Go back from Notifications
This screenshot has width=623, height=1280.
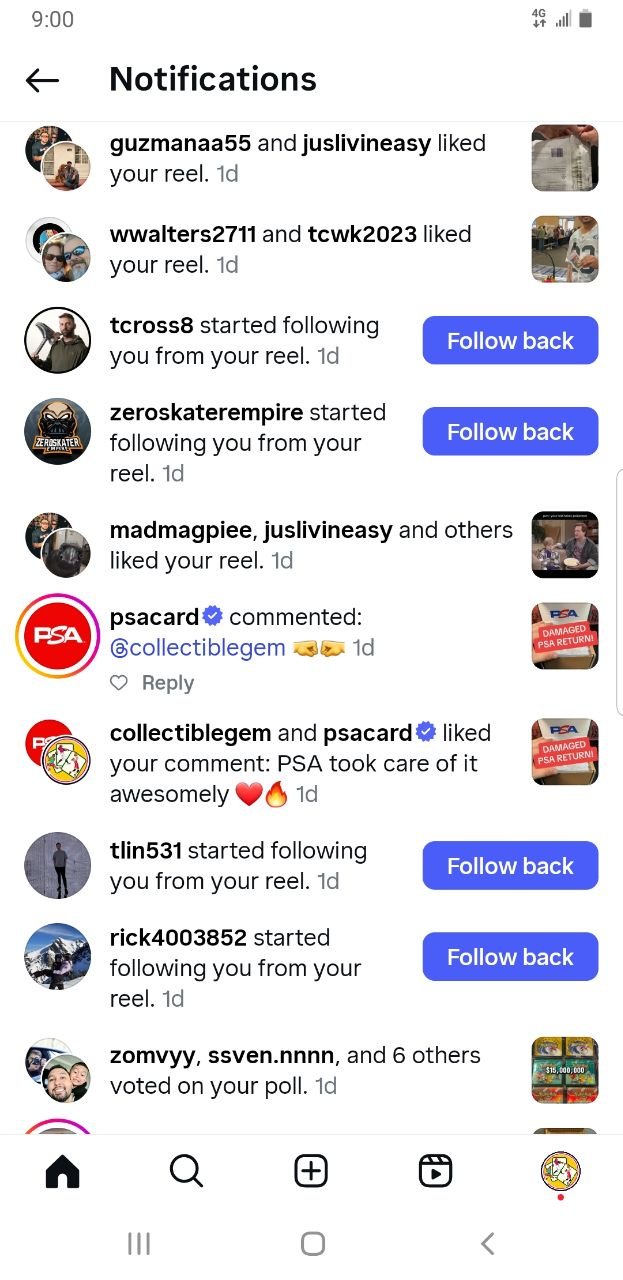[43, 80]
